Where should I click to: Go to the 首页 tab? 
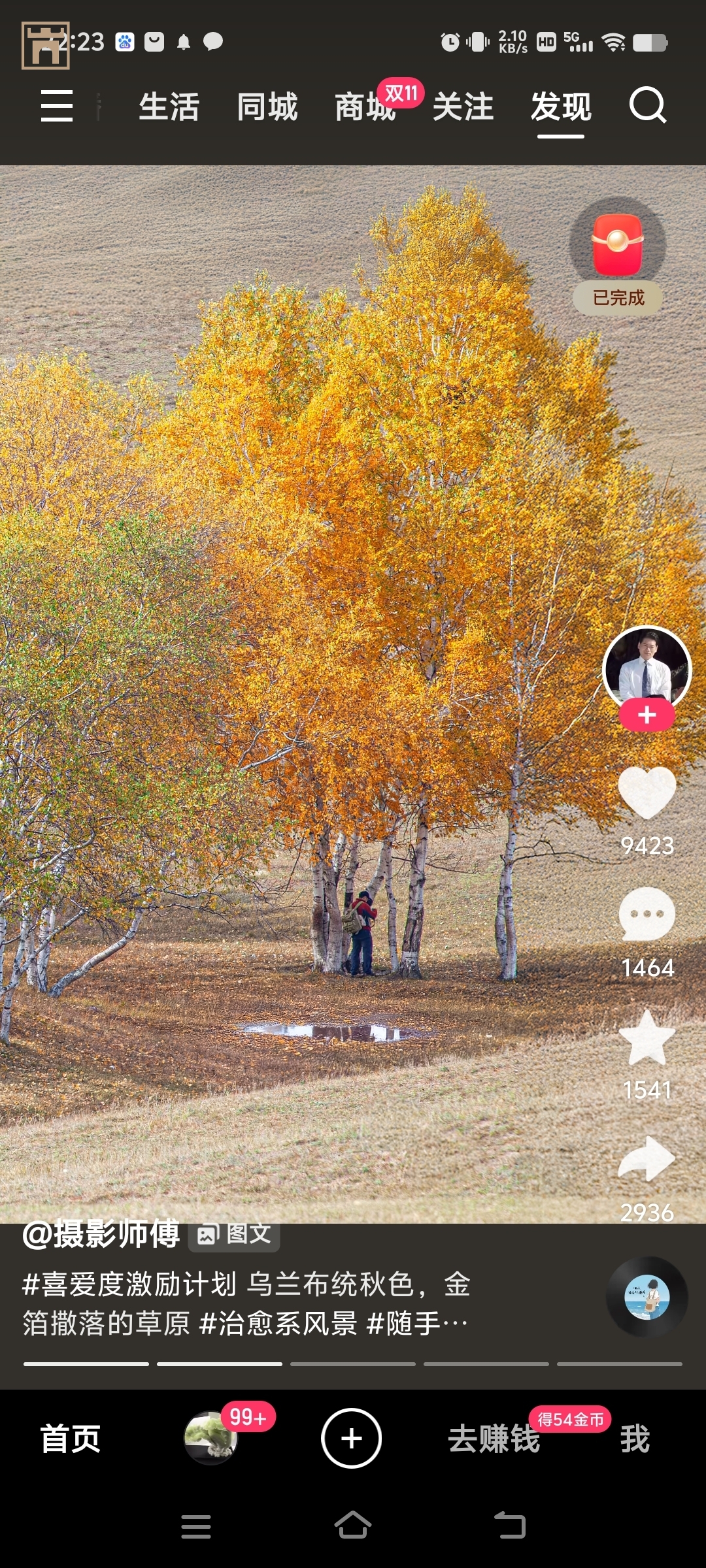(71, 1439)
